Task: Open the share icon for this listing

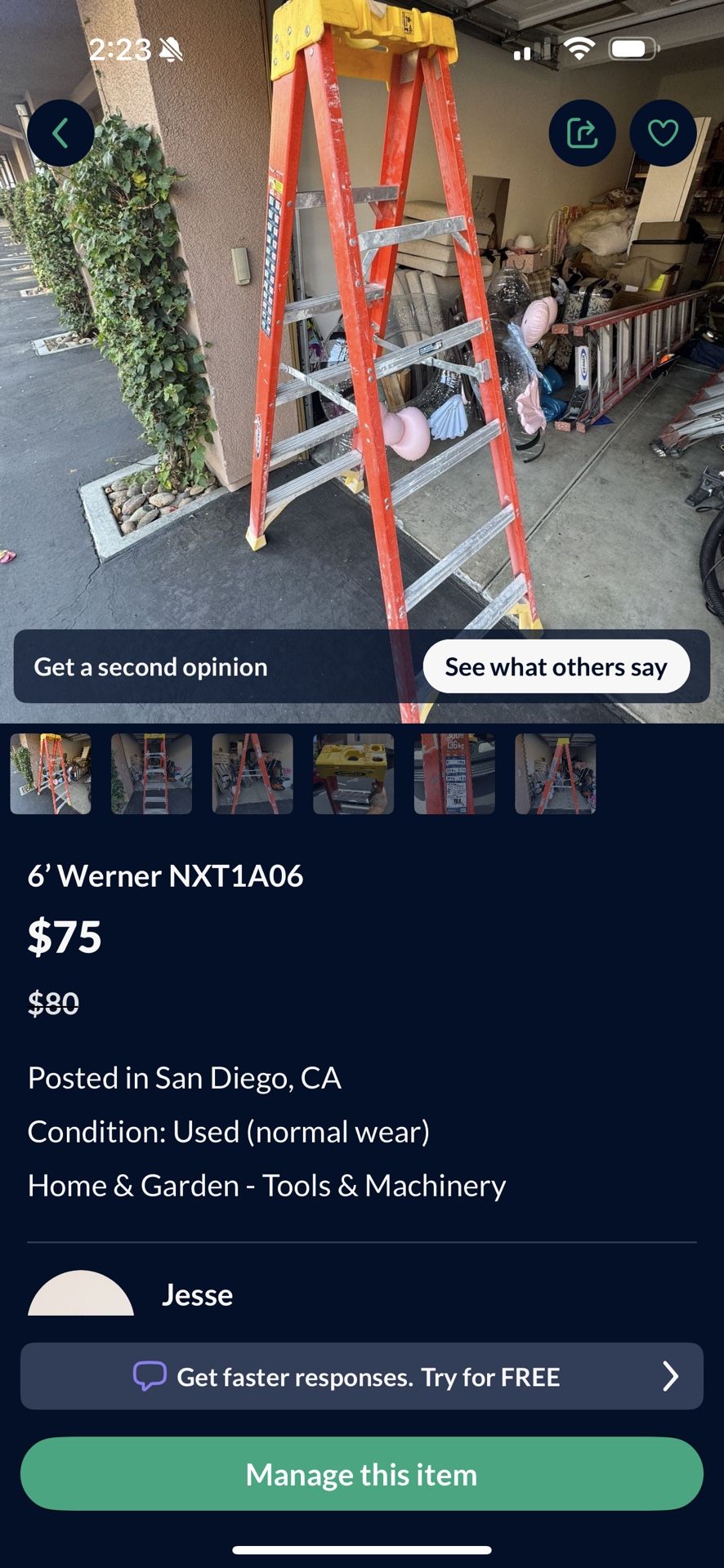Action: click(582, 132)
